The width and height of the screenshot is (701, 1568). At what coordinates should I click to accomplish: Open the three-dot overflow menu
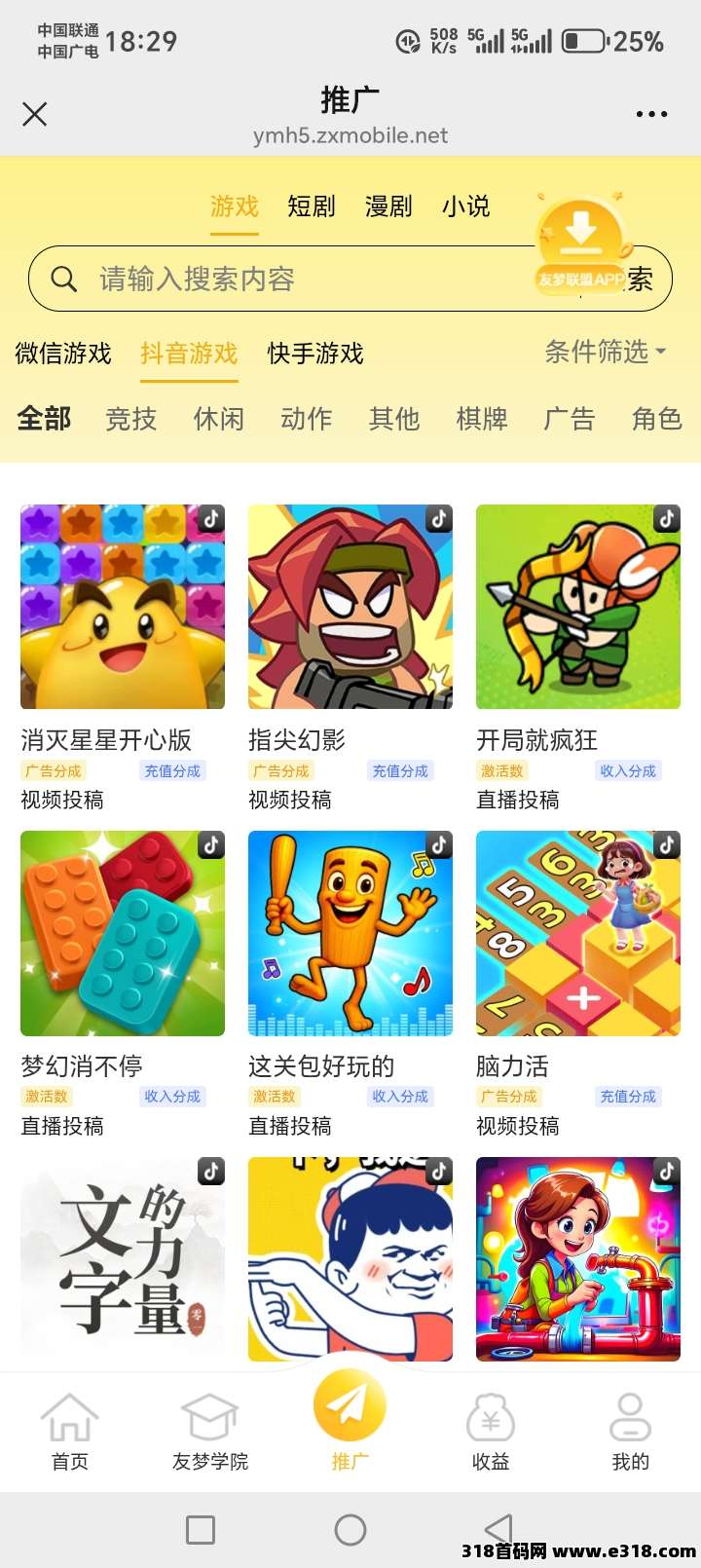[x=651, y=115]
